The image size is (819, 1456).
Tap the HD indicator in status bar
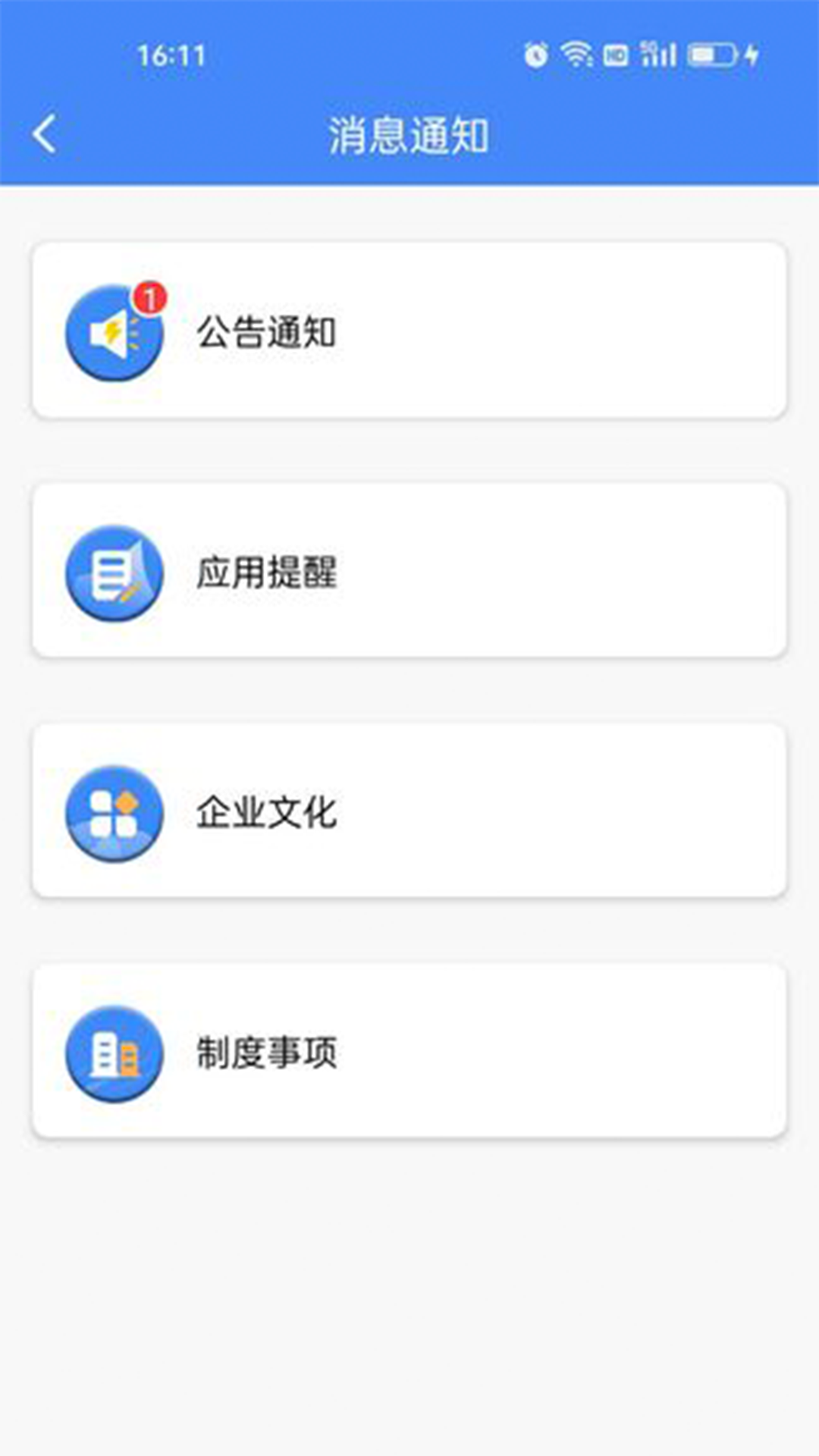(x=617, y=53)
